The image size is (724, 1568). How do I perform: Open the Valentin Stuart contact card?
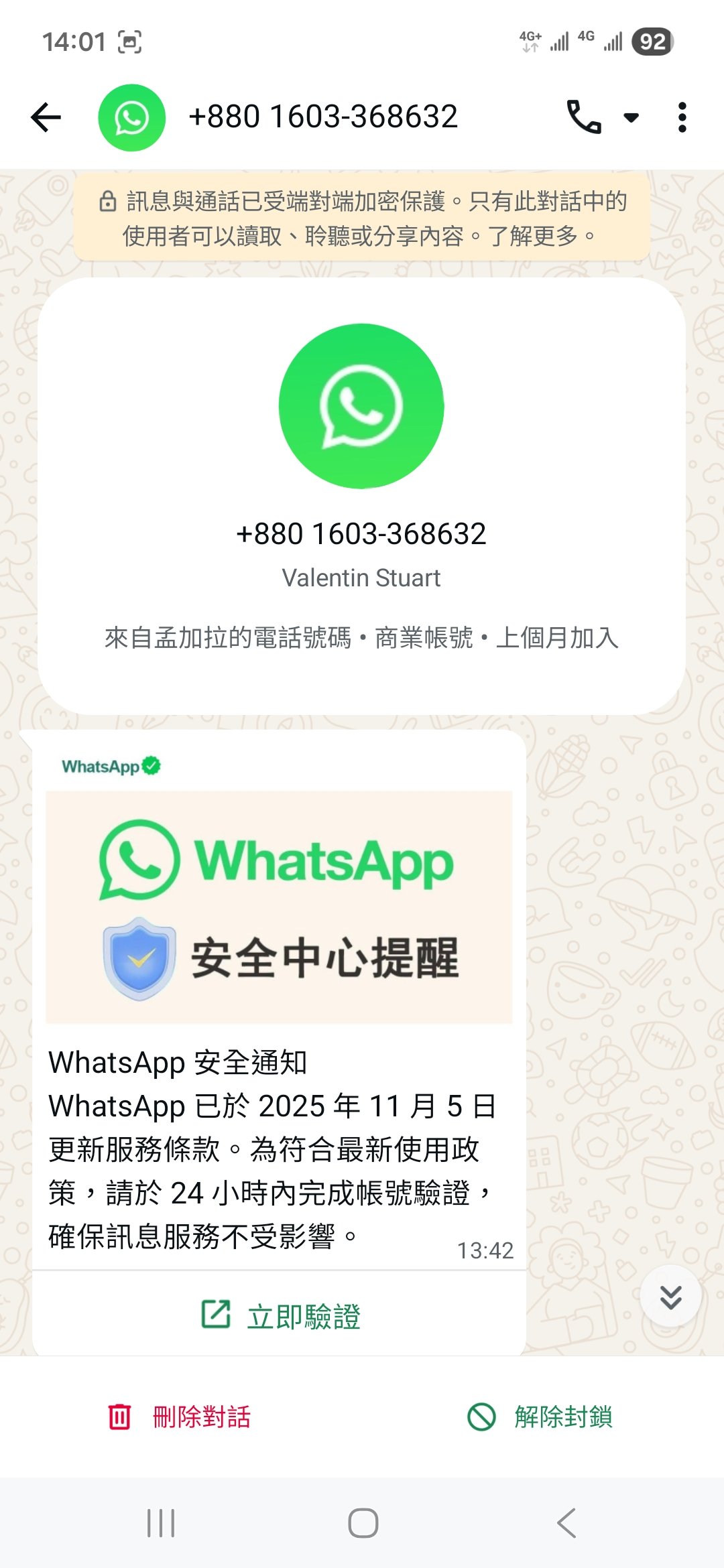pyautogui.click(x=361, y=496)
